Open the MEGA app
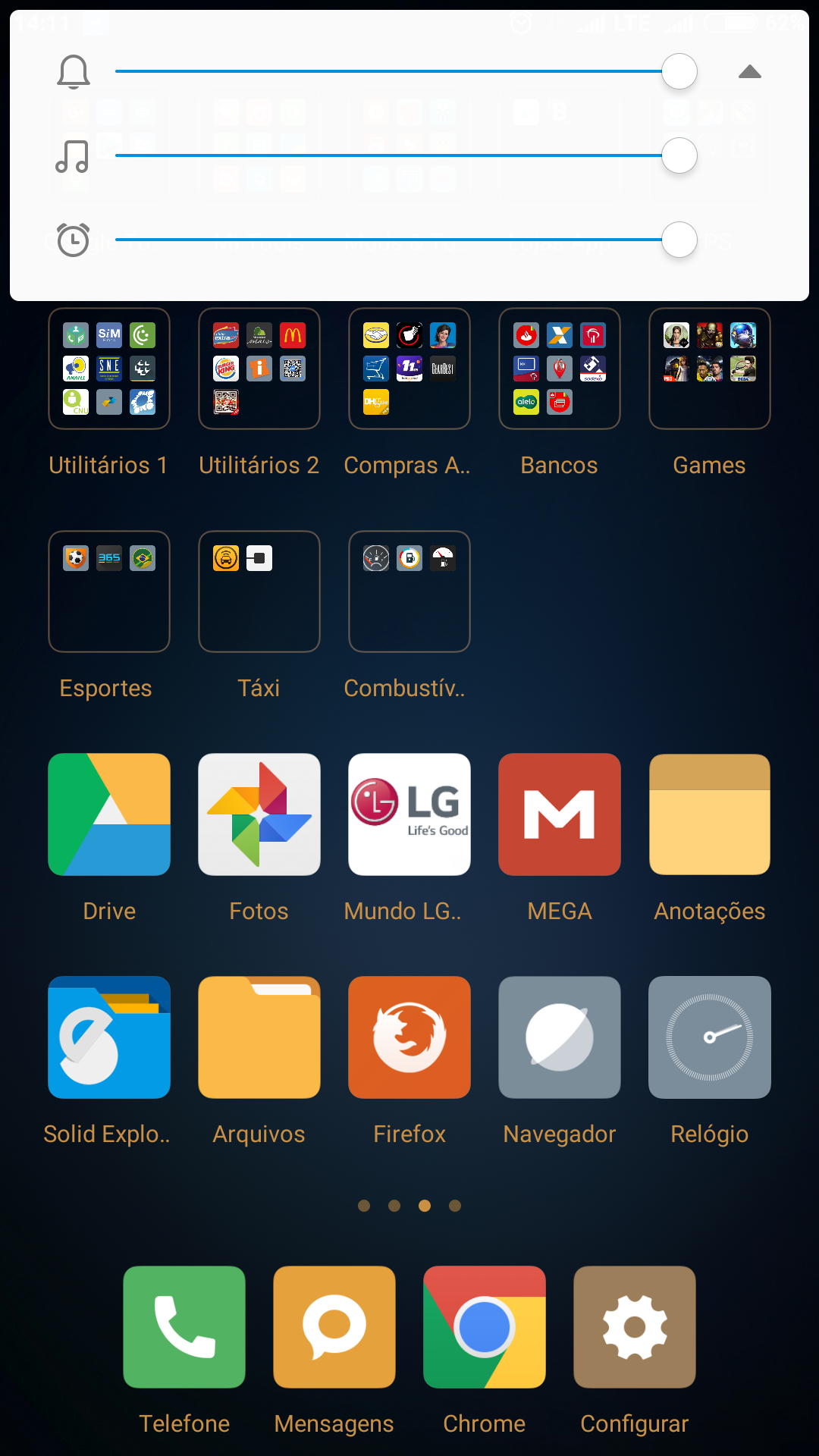This screenshot has width=819, height=1456. (x=560, y=814)
